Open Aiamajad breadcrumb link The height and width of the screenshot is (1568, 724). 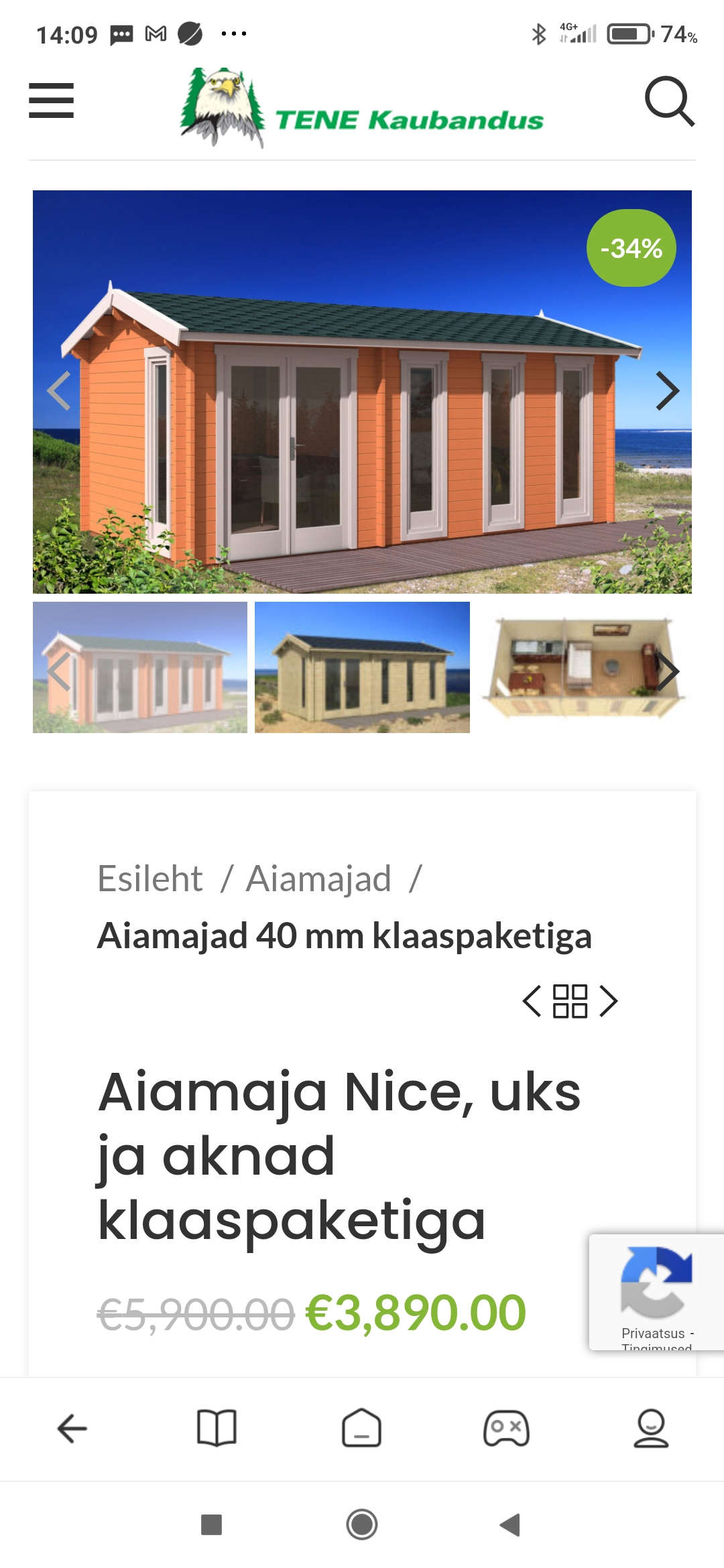click(x=318, y=878)
